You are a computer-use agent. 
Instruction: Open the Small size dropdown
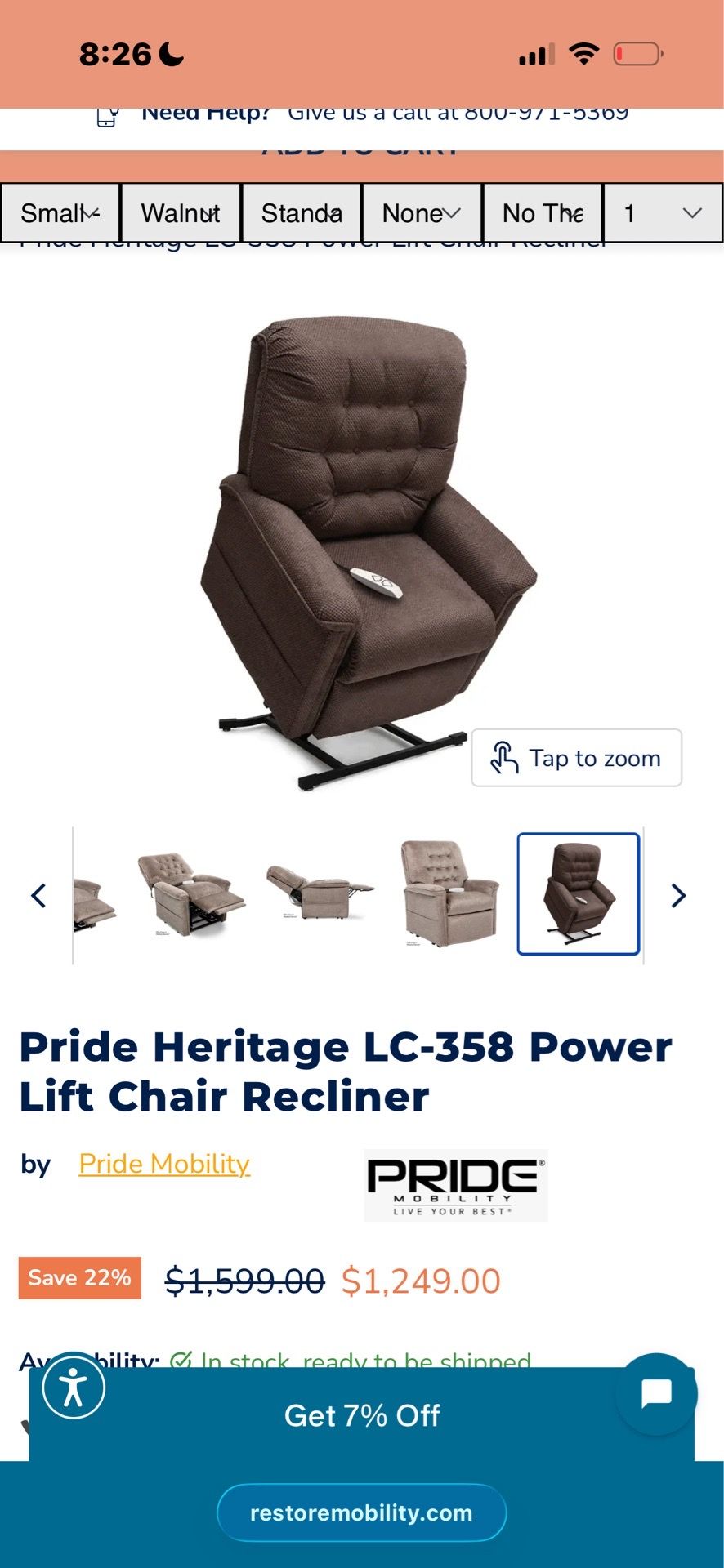coord(60,213)
